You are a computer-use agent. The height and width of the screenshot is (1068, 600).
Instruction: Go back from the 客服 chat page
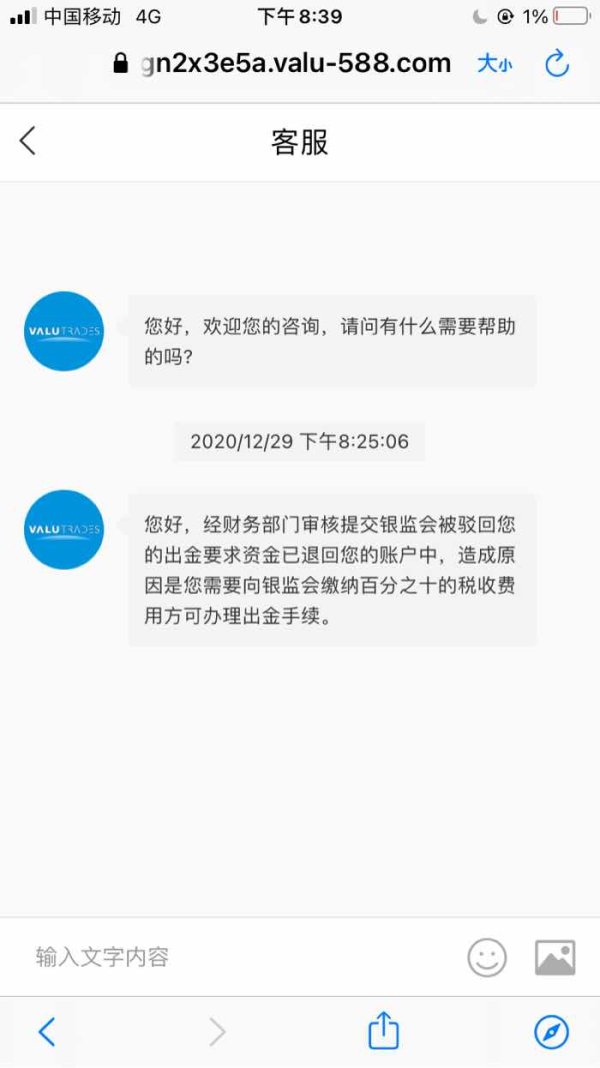point(27,141)
